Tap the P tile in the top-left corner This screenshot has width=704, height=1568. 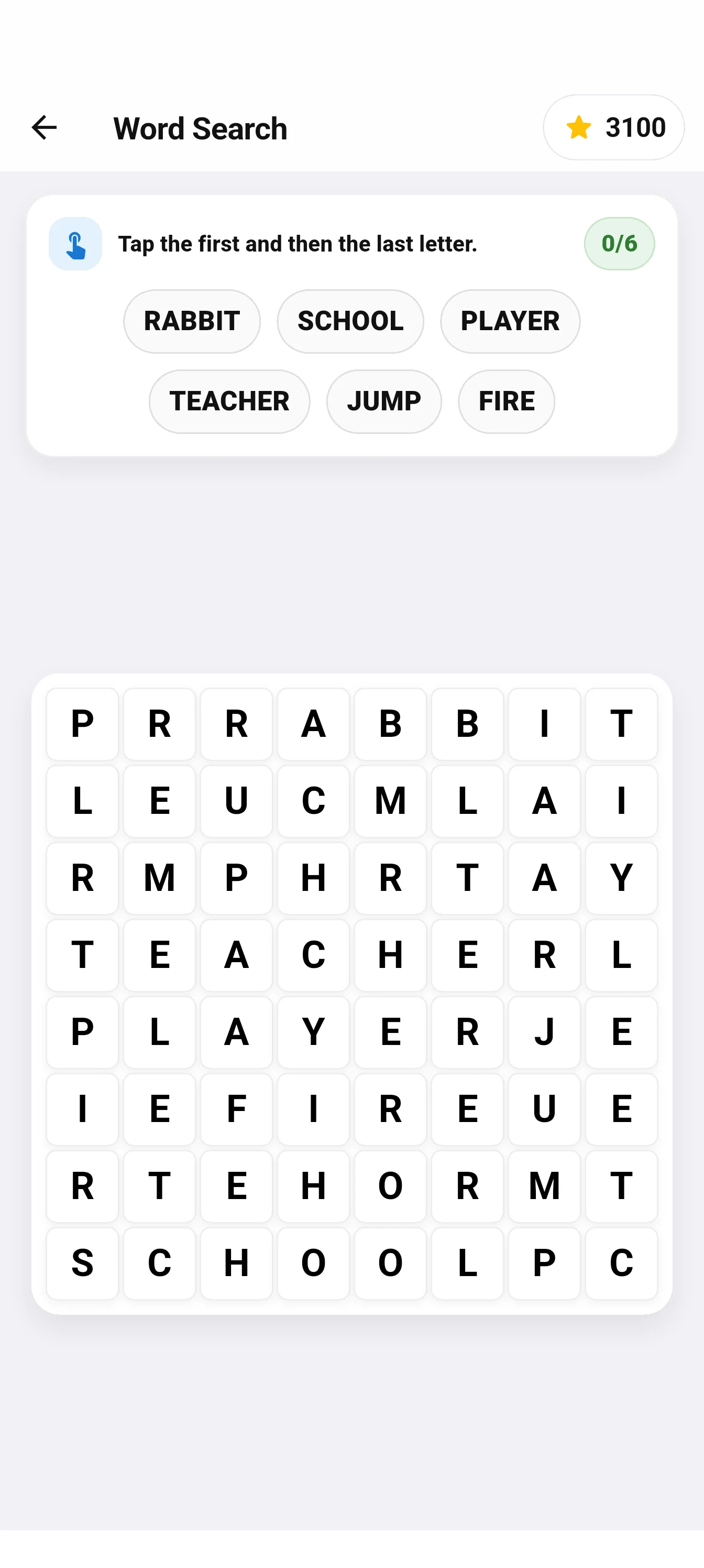tap(82, 724)
